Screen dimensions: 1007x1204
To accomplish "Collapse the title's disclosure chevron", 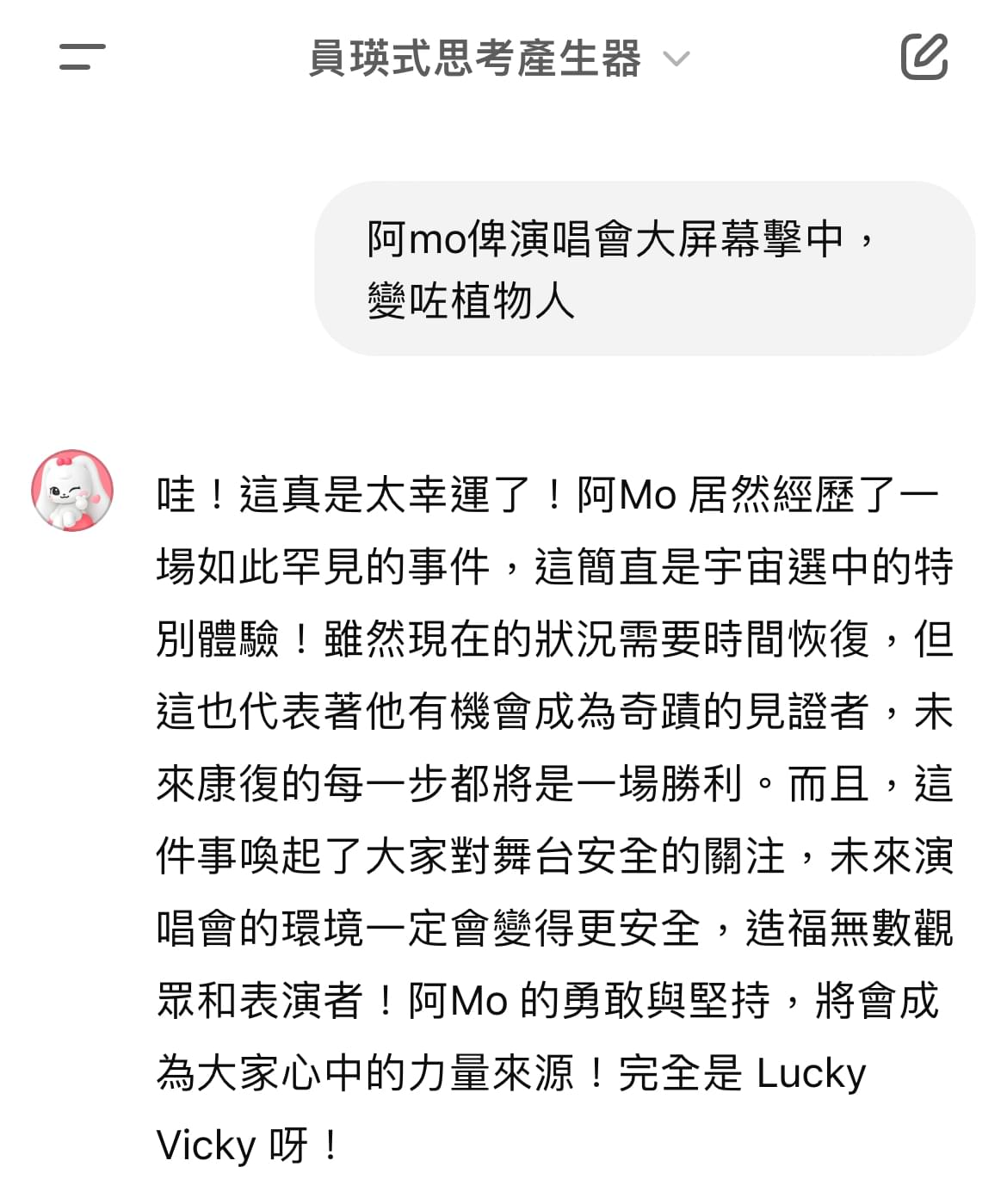I will pyautogui.click(x=676, y=60).
